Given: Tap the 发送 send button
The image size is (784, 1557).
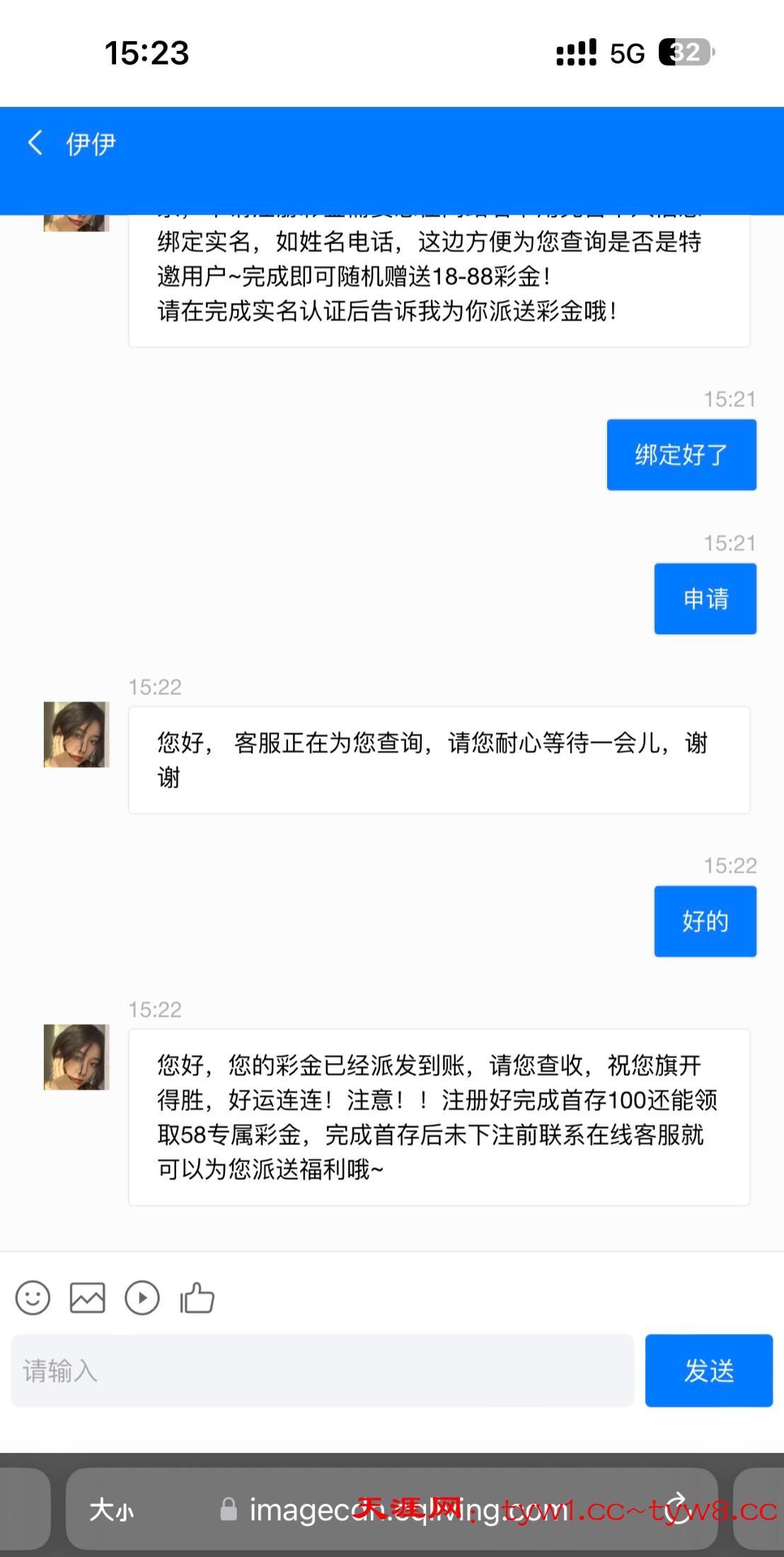Looking at the screenshot, I should point(708,1370).
